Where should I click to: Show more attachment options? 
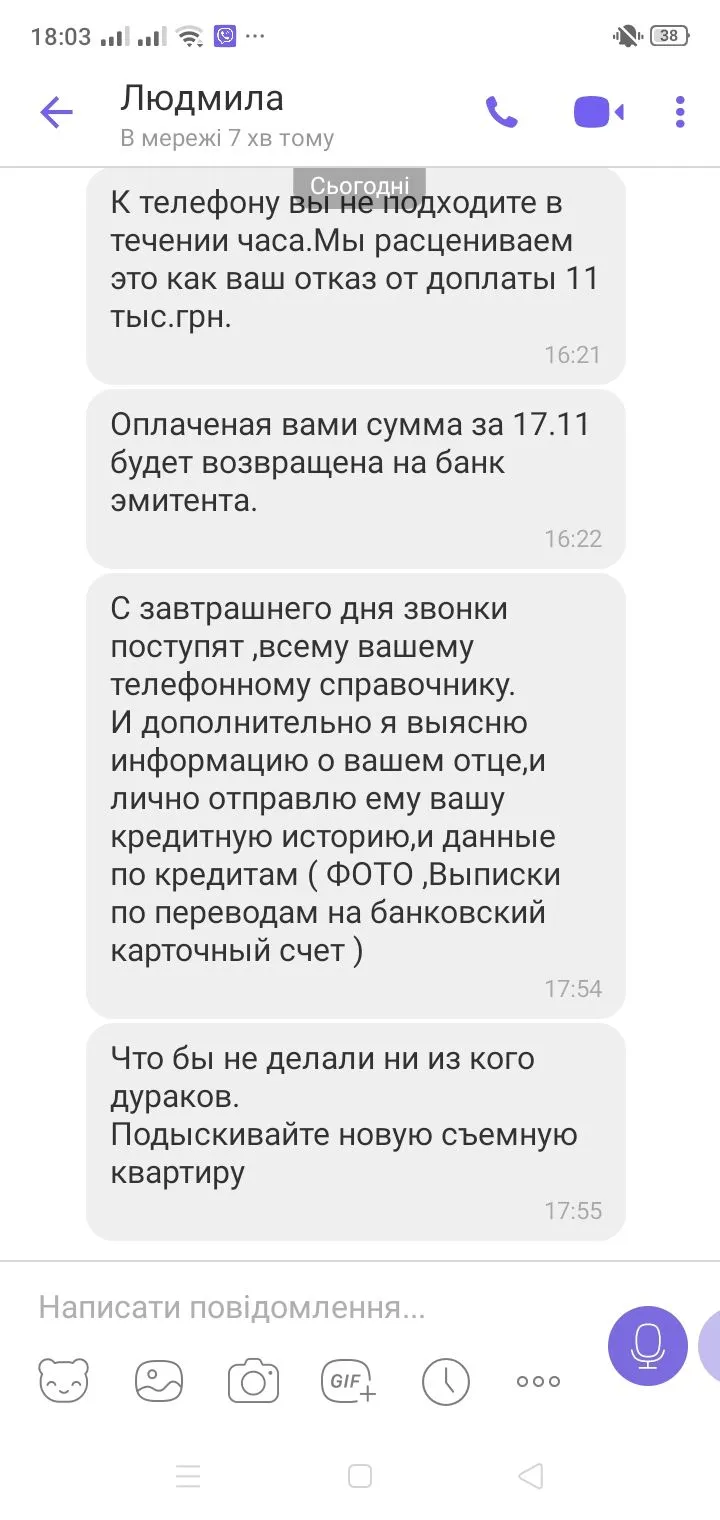click(x=538, y=1381)
